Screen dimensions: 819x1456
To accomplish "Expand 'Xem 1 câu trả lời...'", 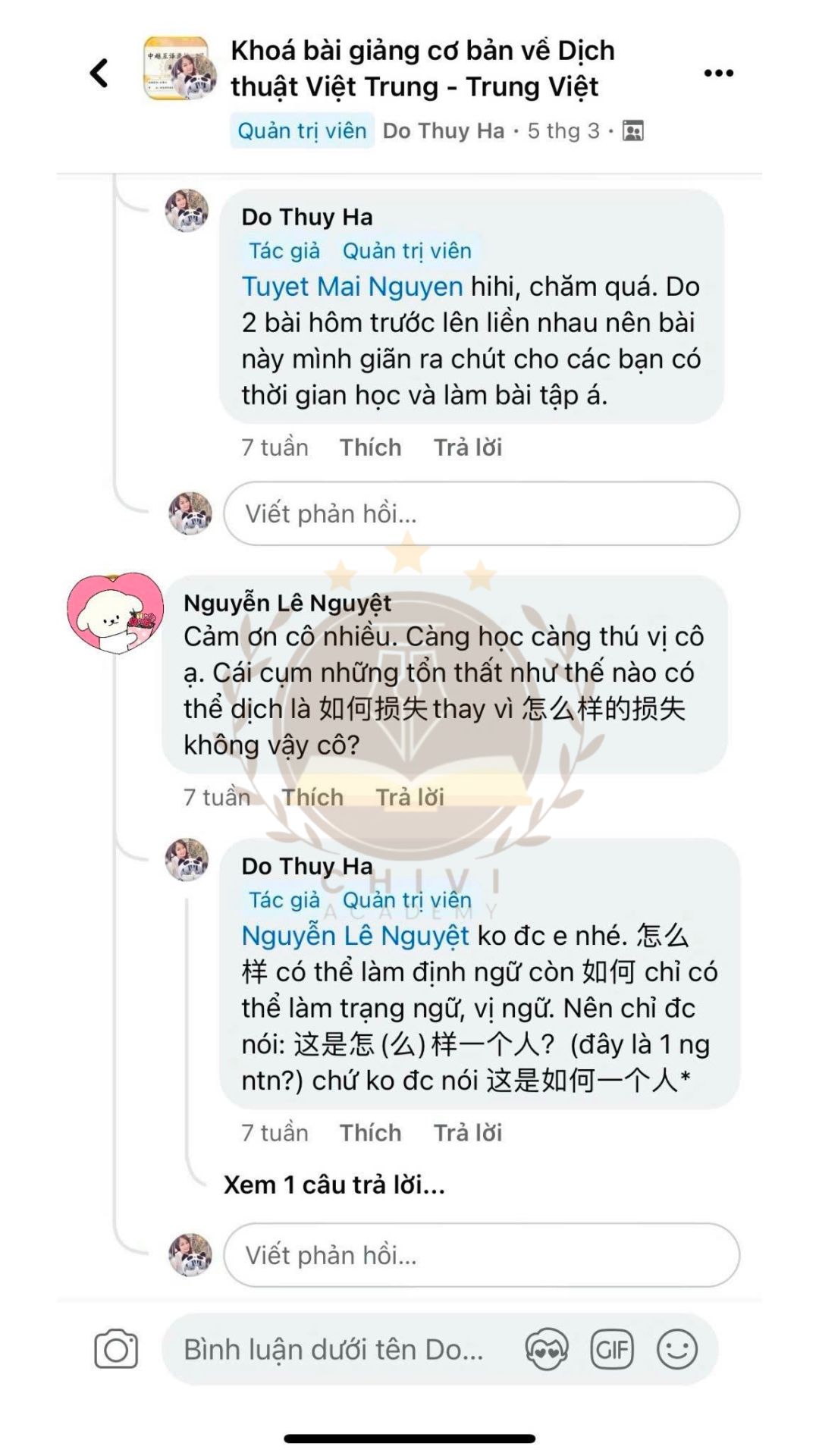I will [x=334, y=1185].
